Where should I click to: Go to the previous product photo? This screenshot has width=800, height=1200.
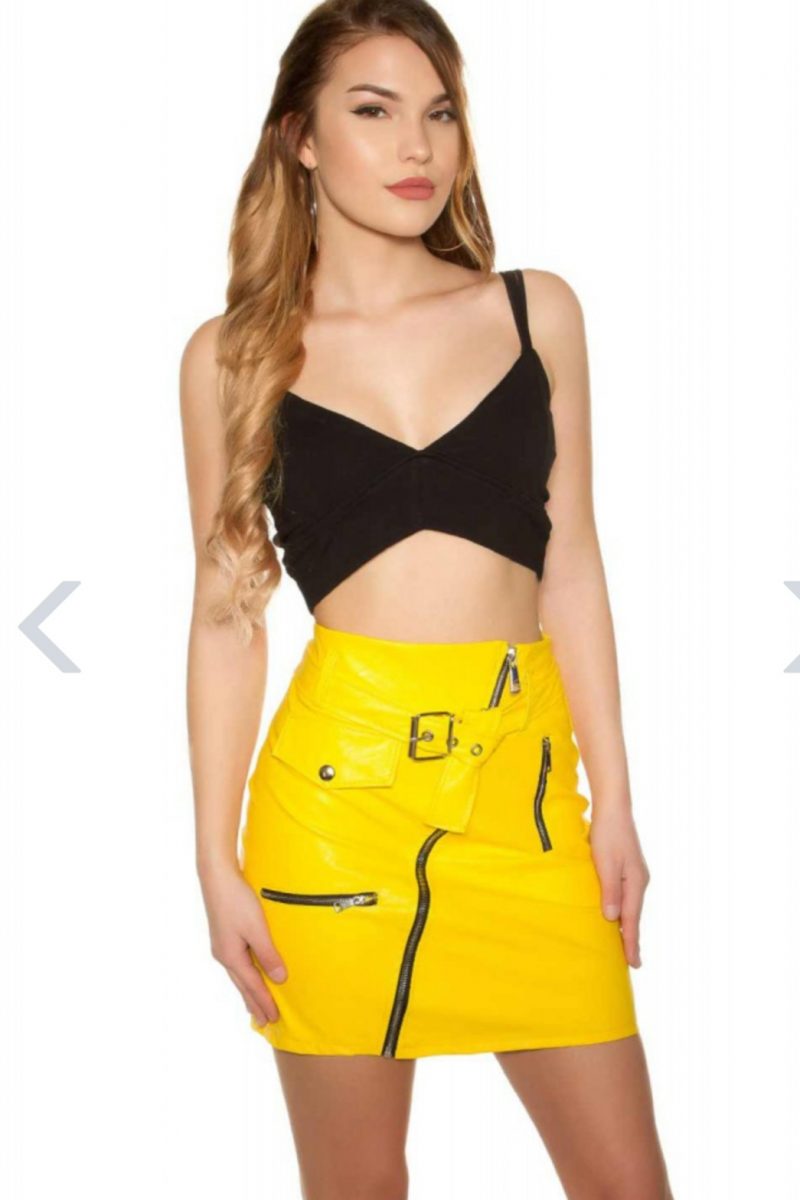pos(48,626)
